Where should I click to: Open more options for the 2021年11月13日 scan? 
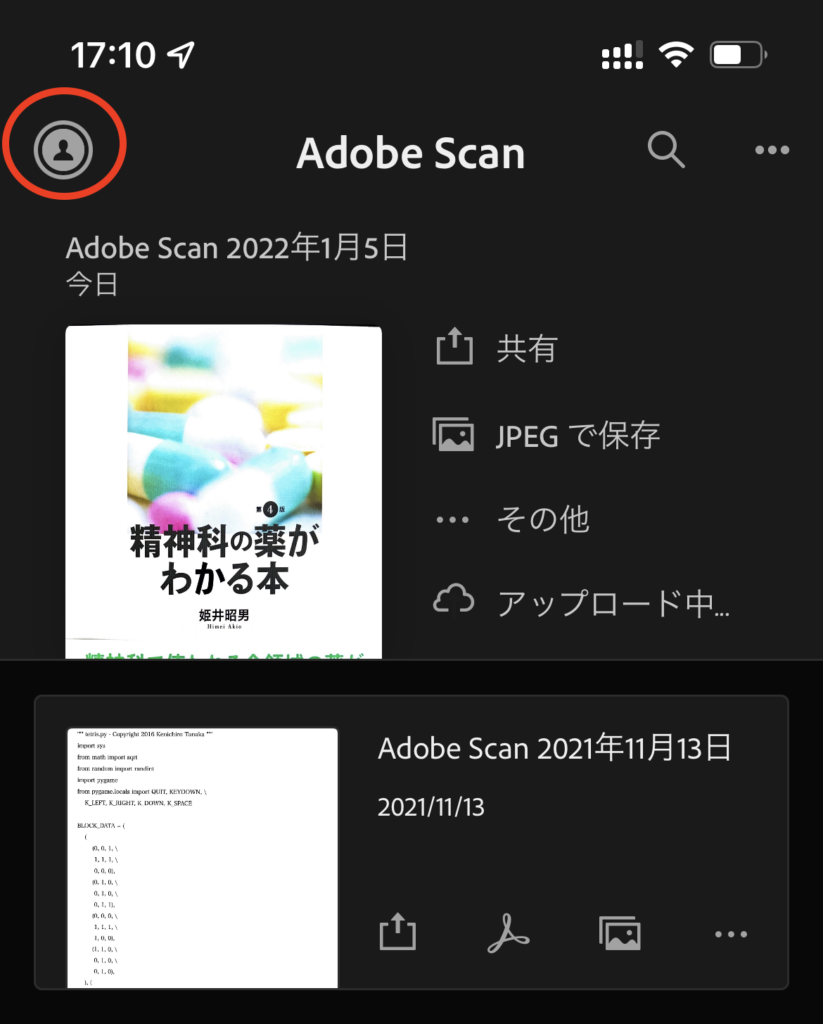click(x=731, y=934)
